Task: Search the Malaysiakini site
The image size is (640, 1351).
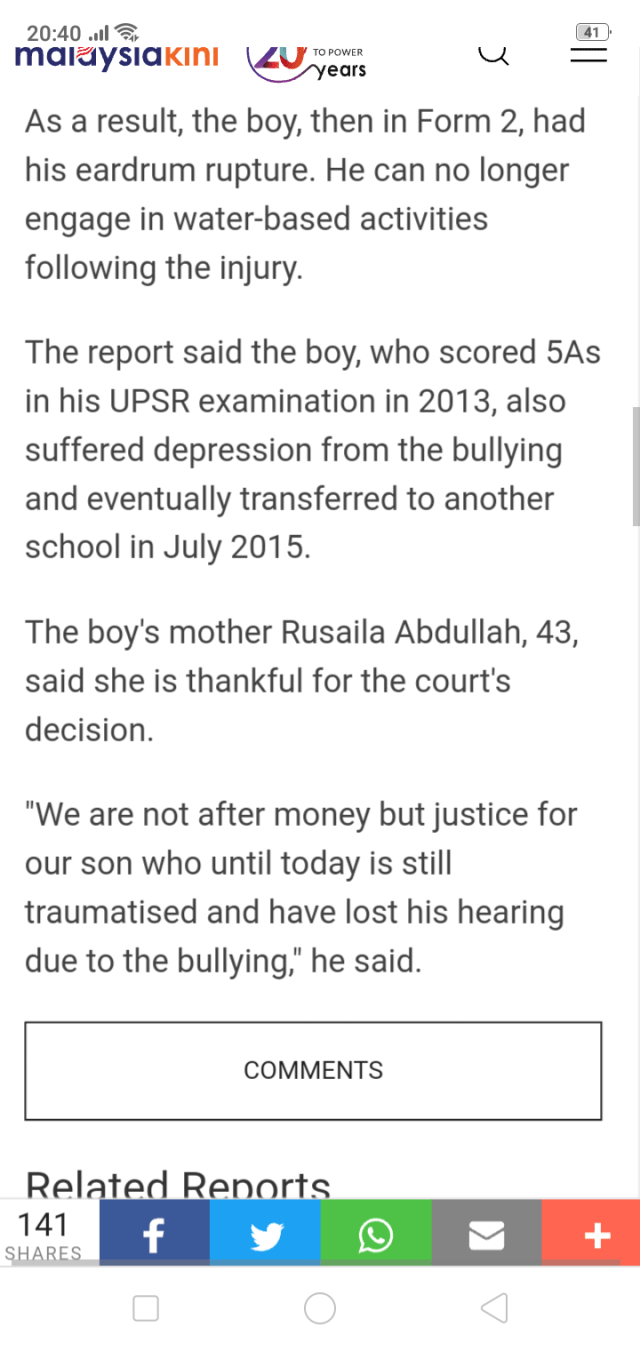Action: tap(493, 53)
